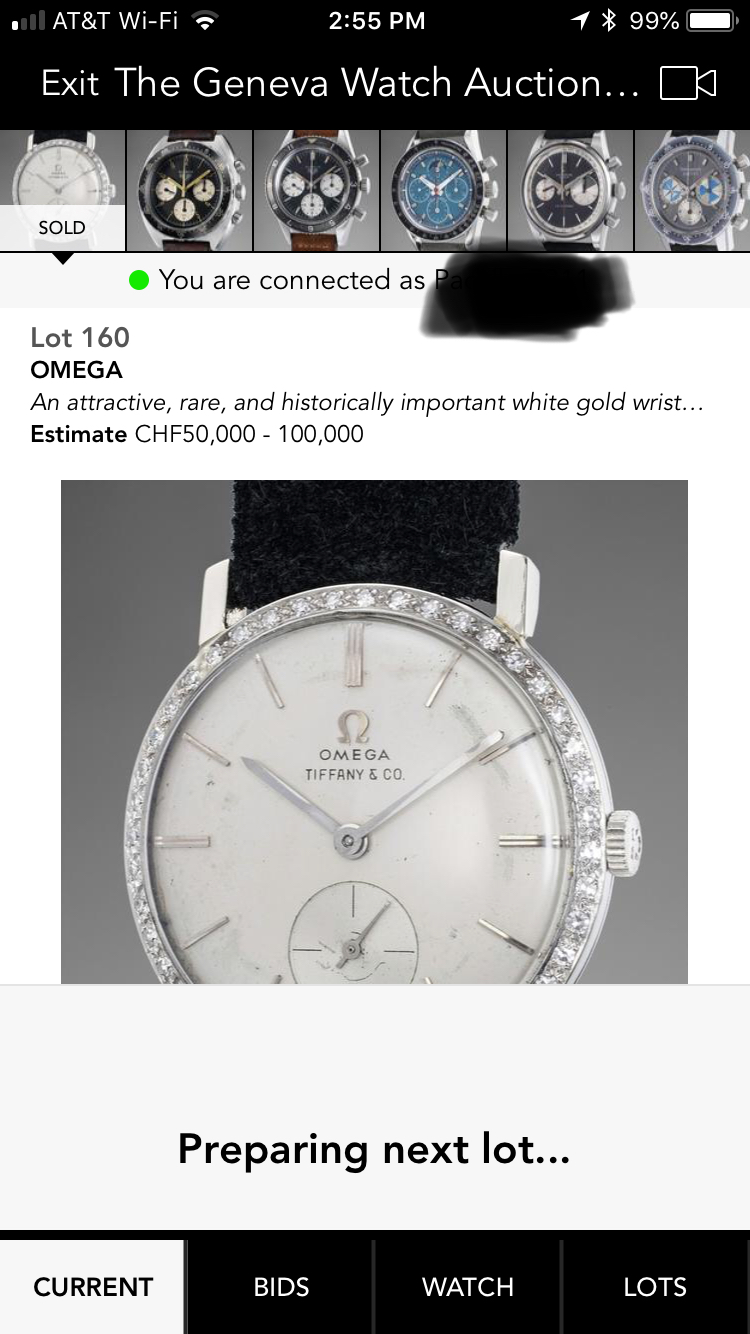
Task: Open the LOTS tab
Action: (x=655, y=1286)
